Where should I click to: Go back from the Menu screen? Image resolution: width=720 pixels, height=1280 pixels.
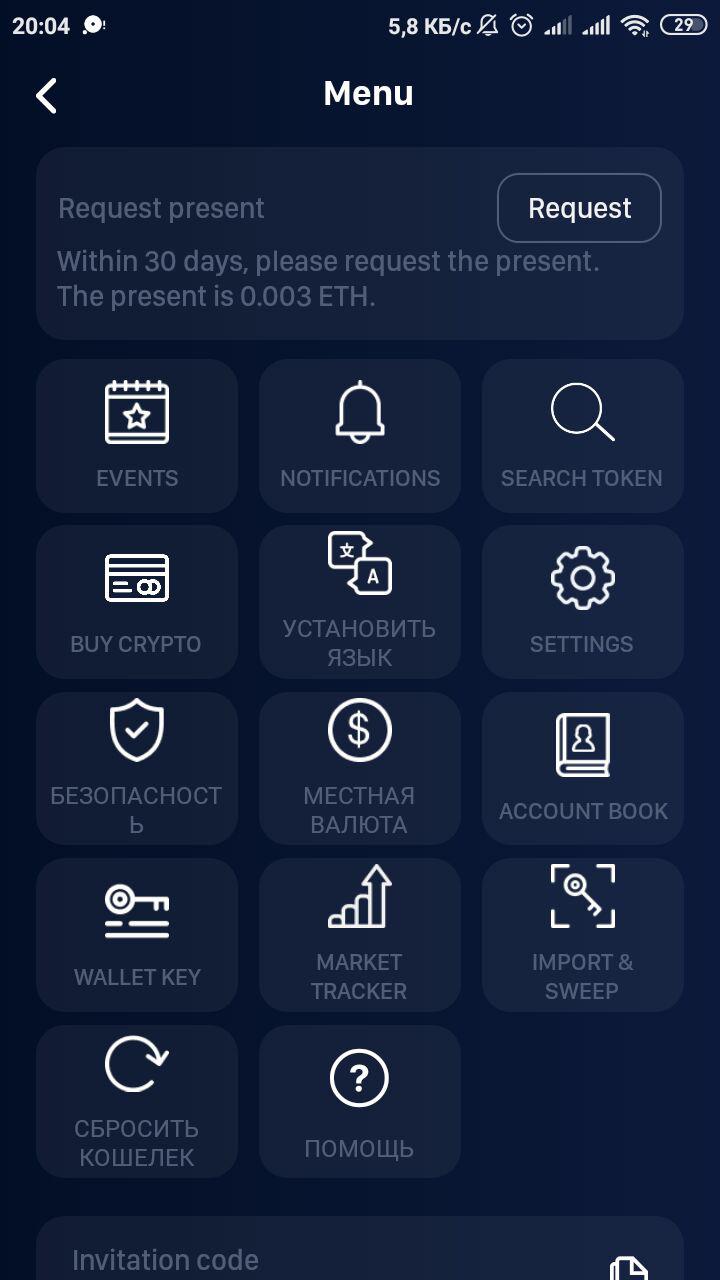47,95
